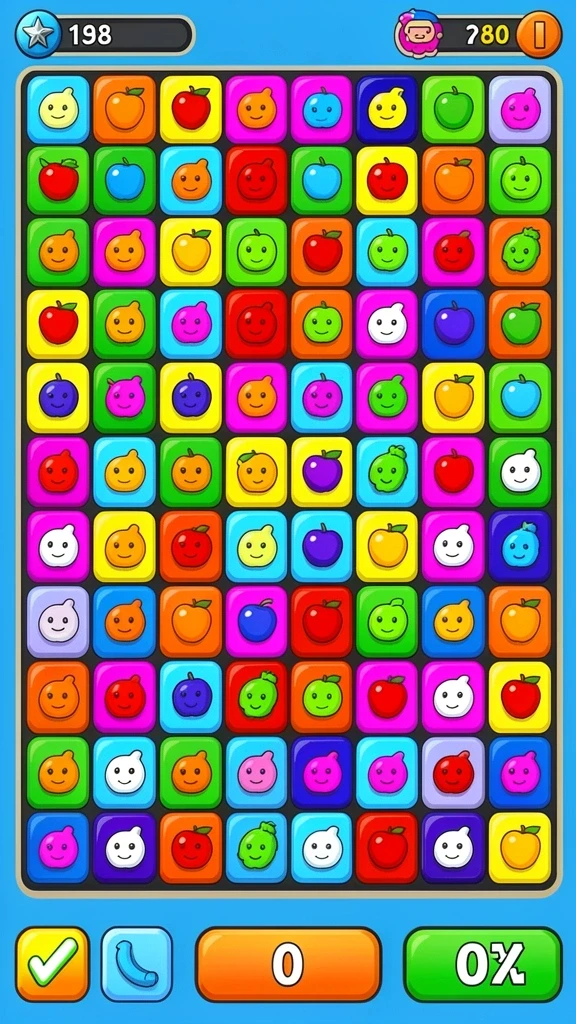Tap the green 0% button
This screenshot has width=576, height=1024.
click(483, 963)
